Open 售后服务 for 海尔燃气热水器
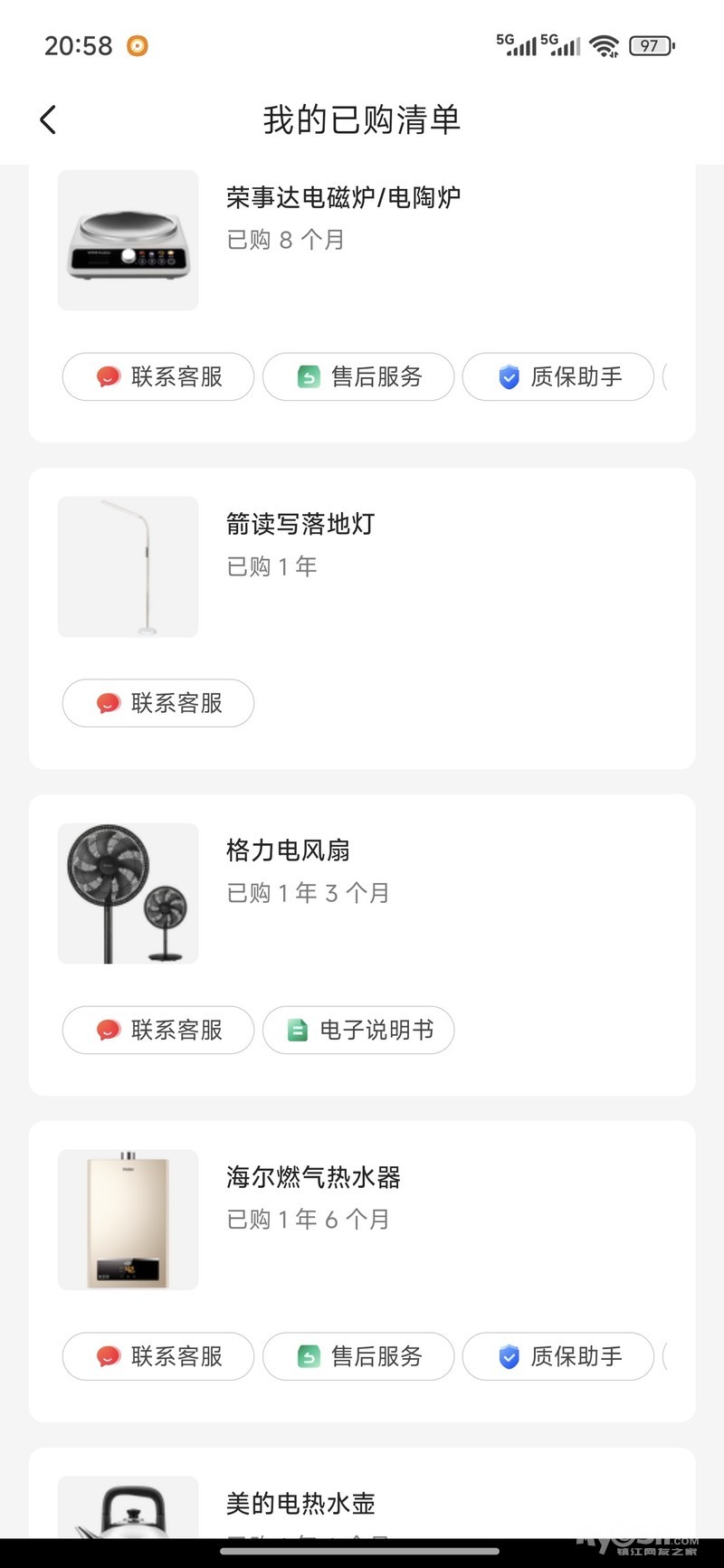The width and height of the screenshot is (724, 1568). (x=358, y=1356)
